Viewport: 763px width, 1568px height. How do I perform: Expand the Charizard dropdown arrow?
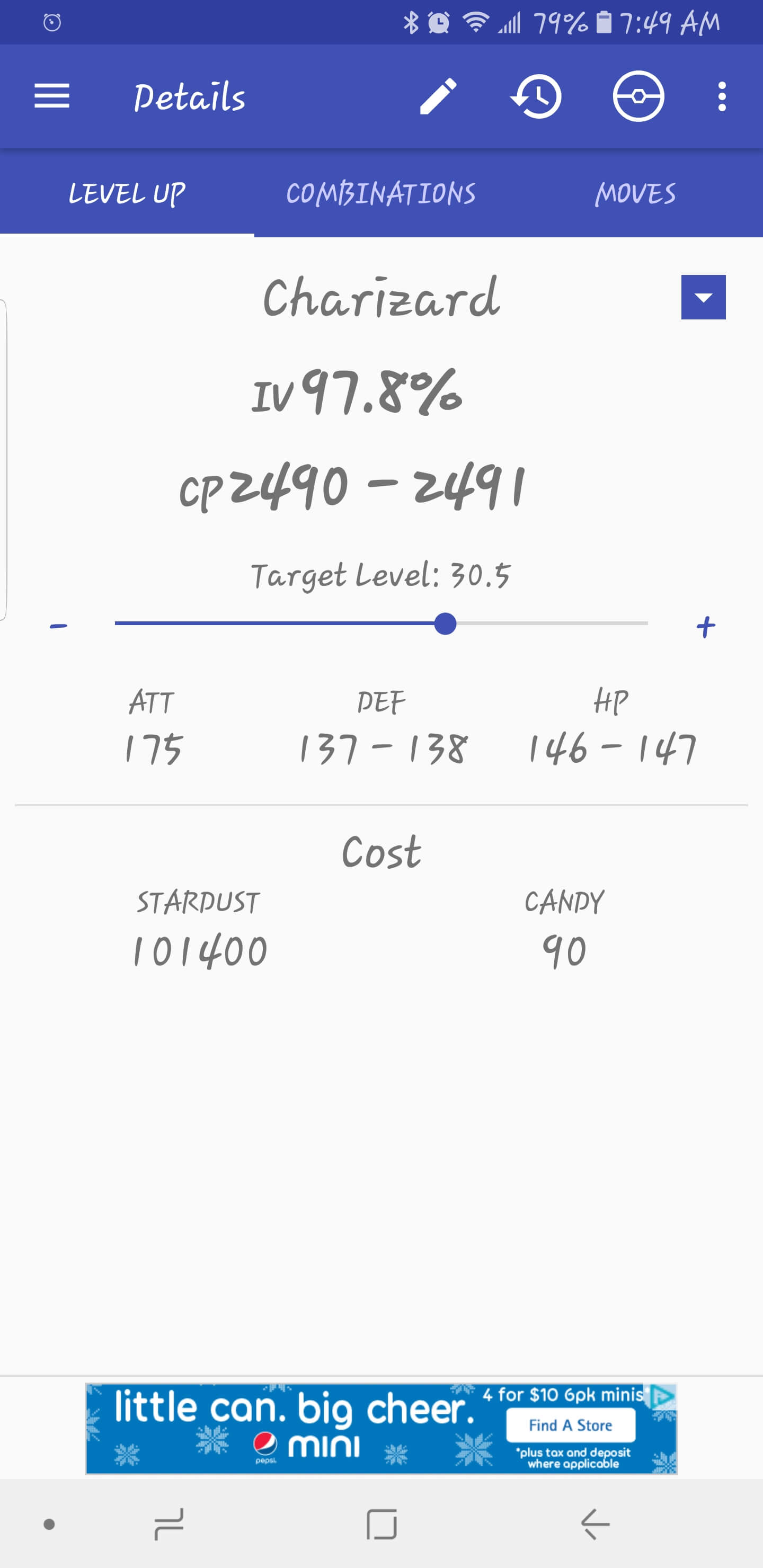coord(703,297)
